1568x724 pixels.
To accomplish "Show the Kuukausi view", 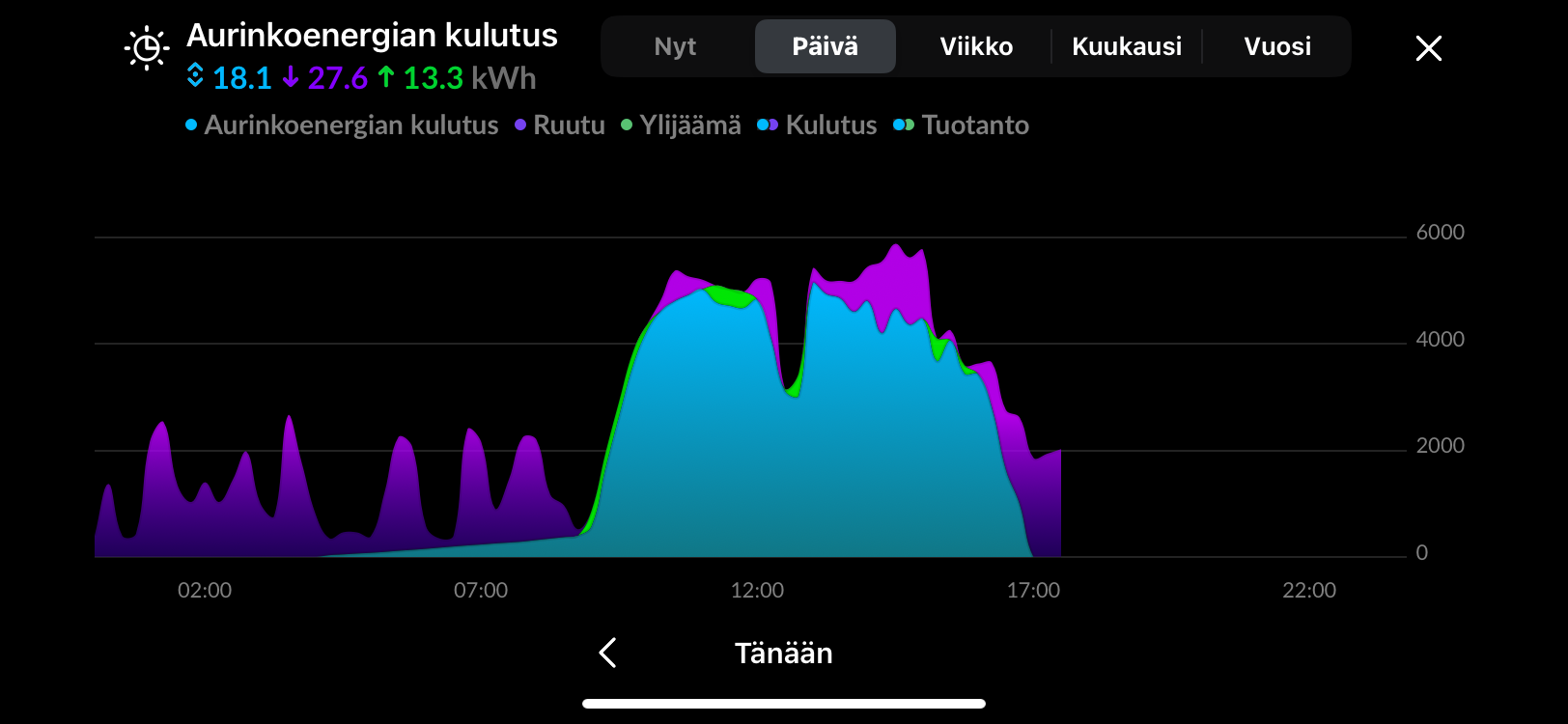I will (x=1127, y=46).
